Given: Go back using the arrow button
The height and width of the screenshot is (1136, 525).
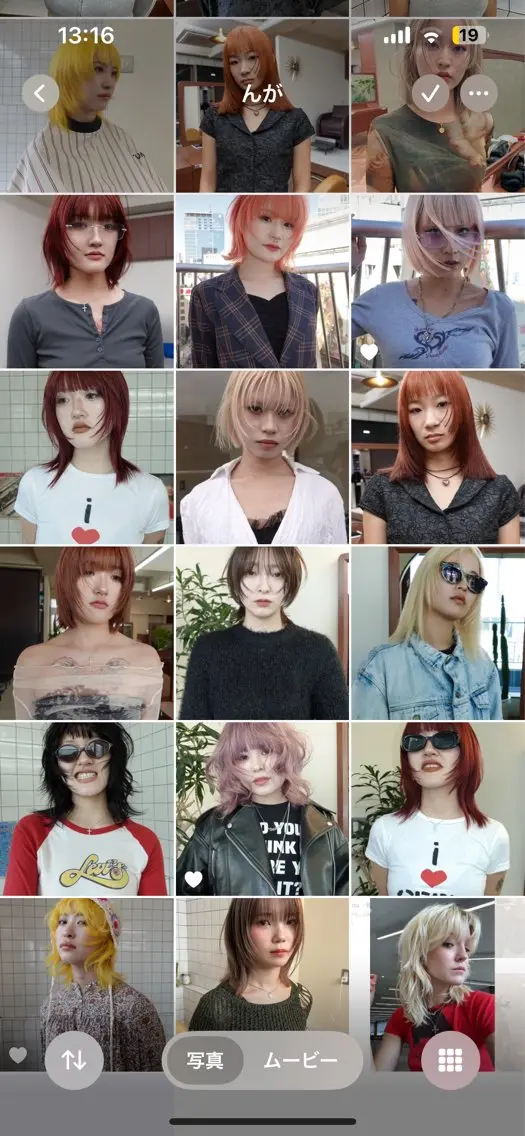Looking at the screenshot, I should 41,93.
